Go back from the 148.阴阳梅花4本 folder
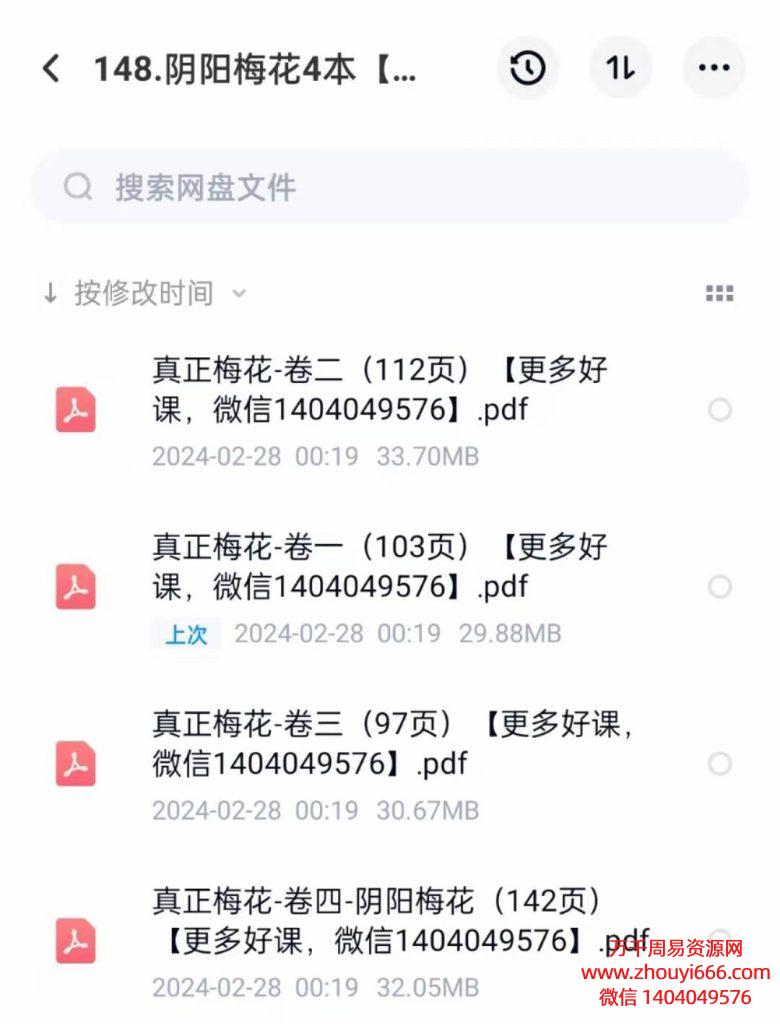This screenshot has width=780, height=1024. point(51,68)
